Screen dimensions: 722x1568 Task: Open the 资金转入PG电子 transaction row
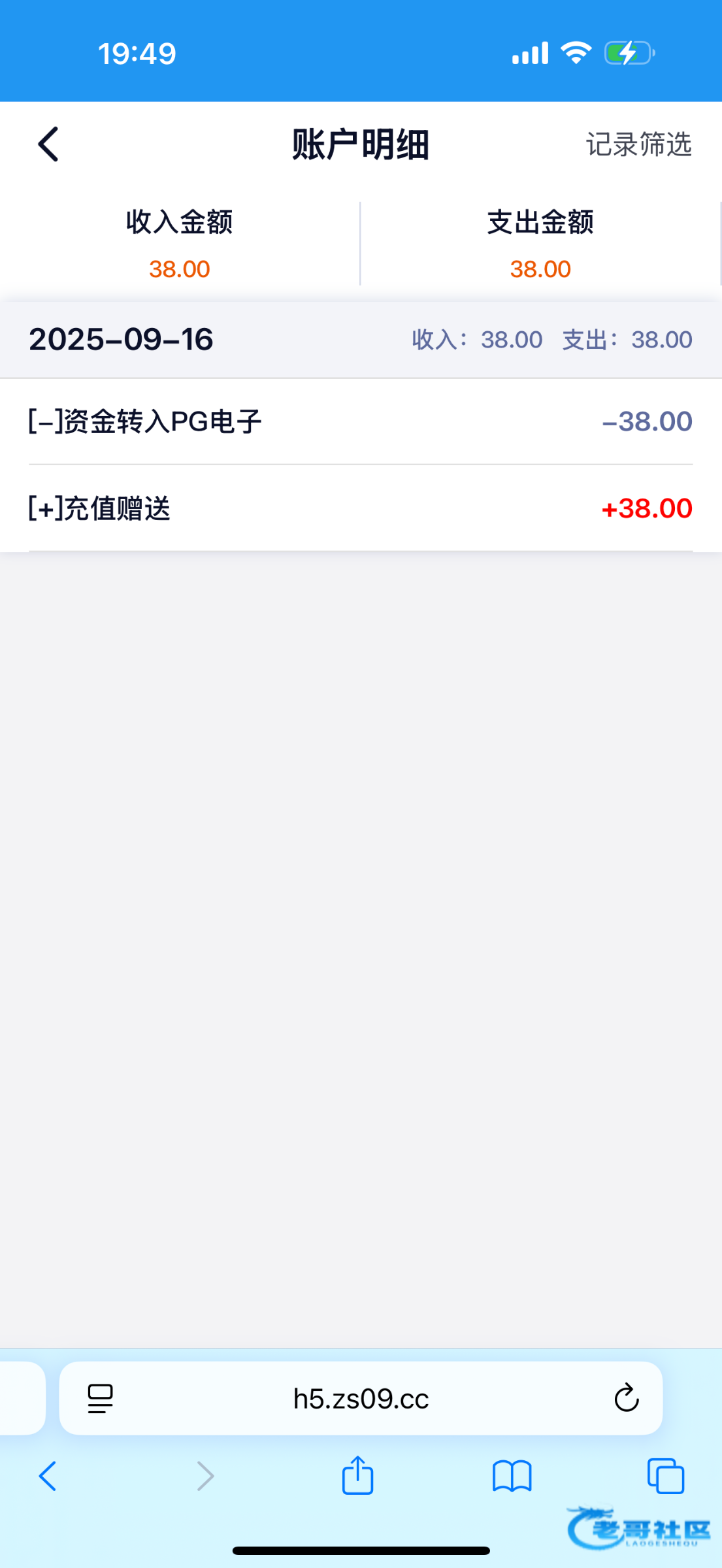(x=361, y=421)
